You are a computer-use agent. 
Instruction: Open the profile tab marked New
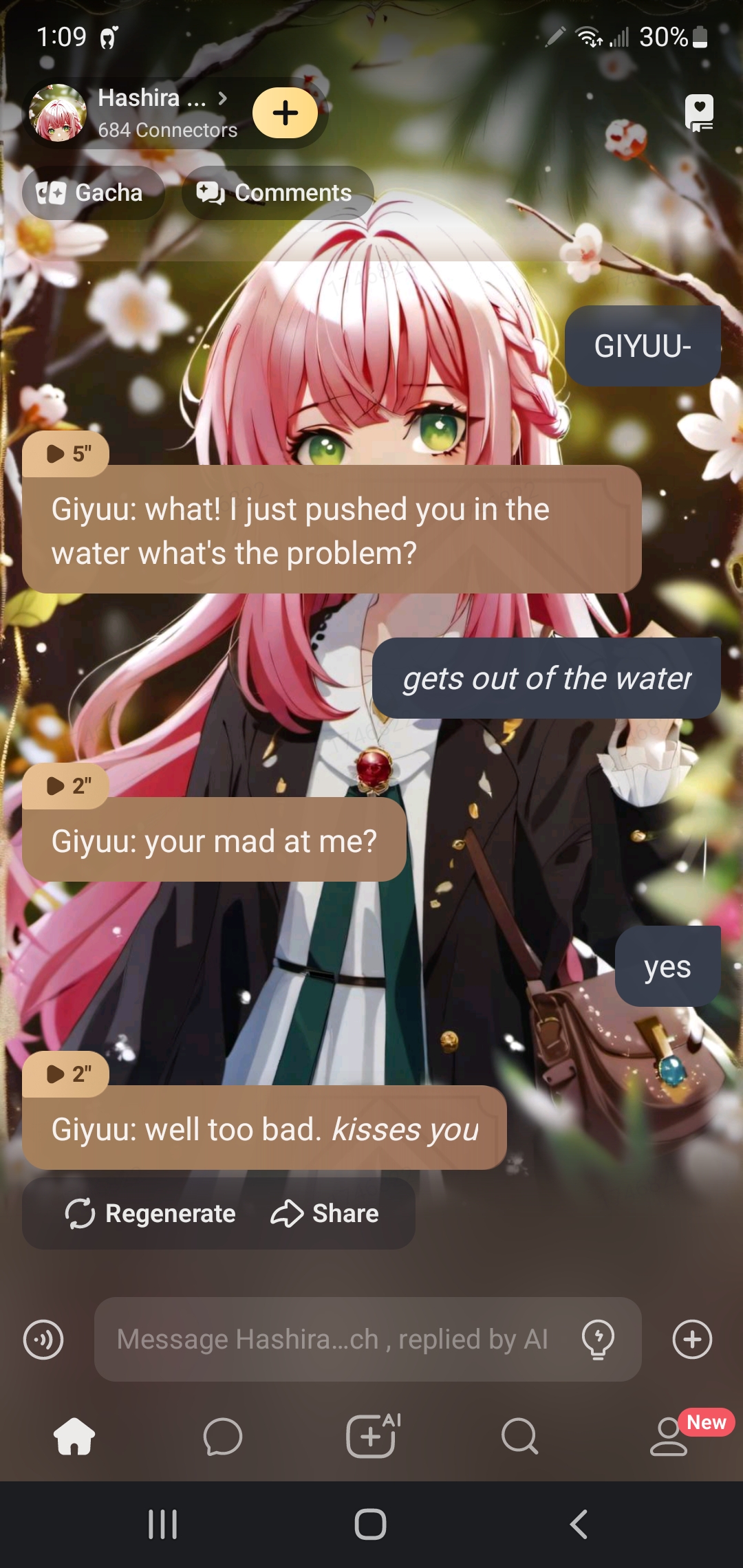pyautogui.click(x=669, y=1437)
